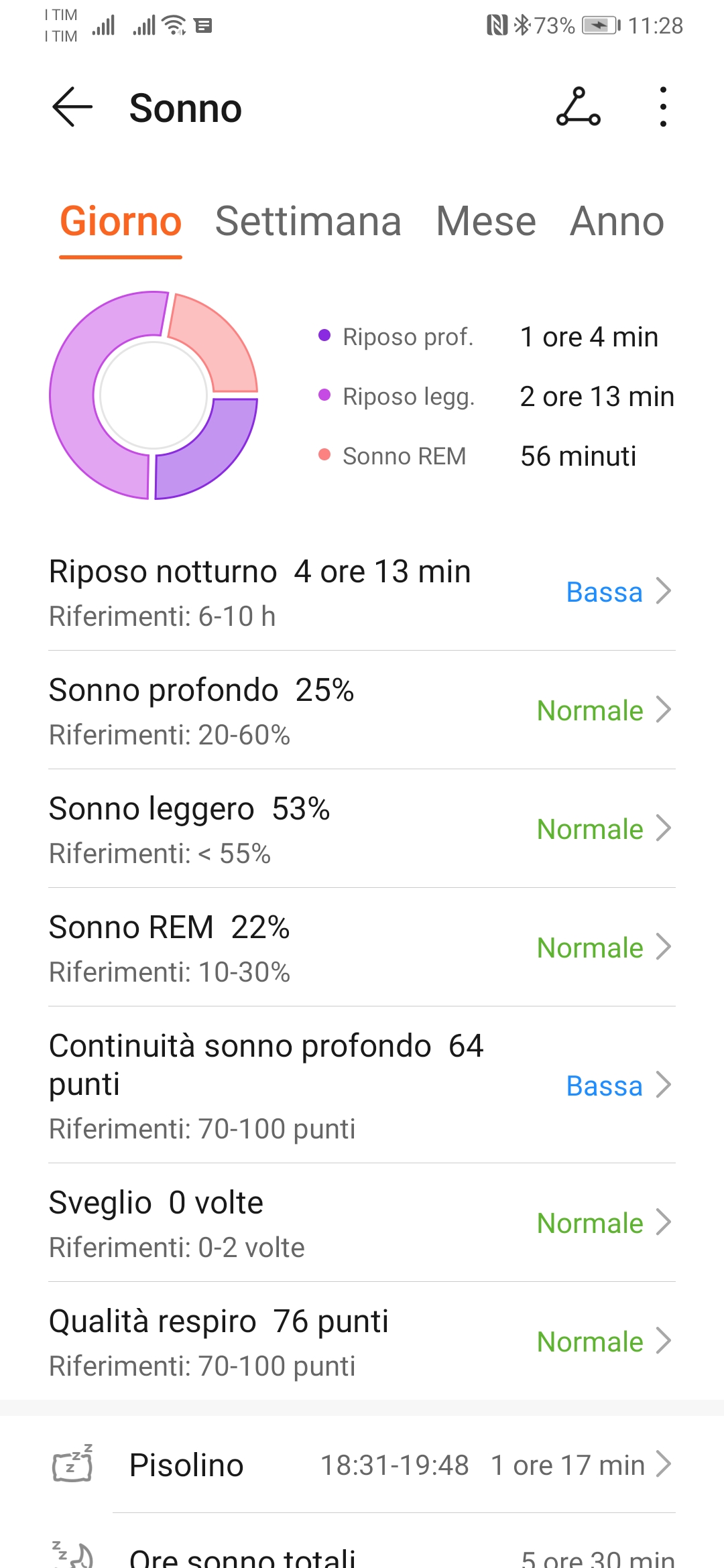Go back using the arrow icon
Screen dimensions: 724x1568
[72, 107]
